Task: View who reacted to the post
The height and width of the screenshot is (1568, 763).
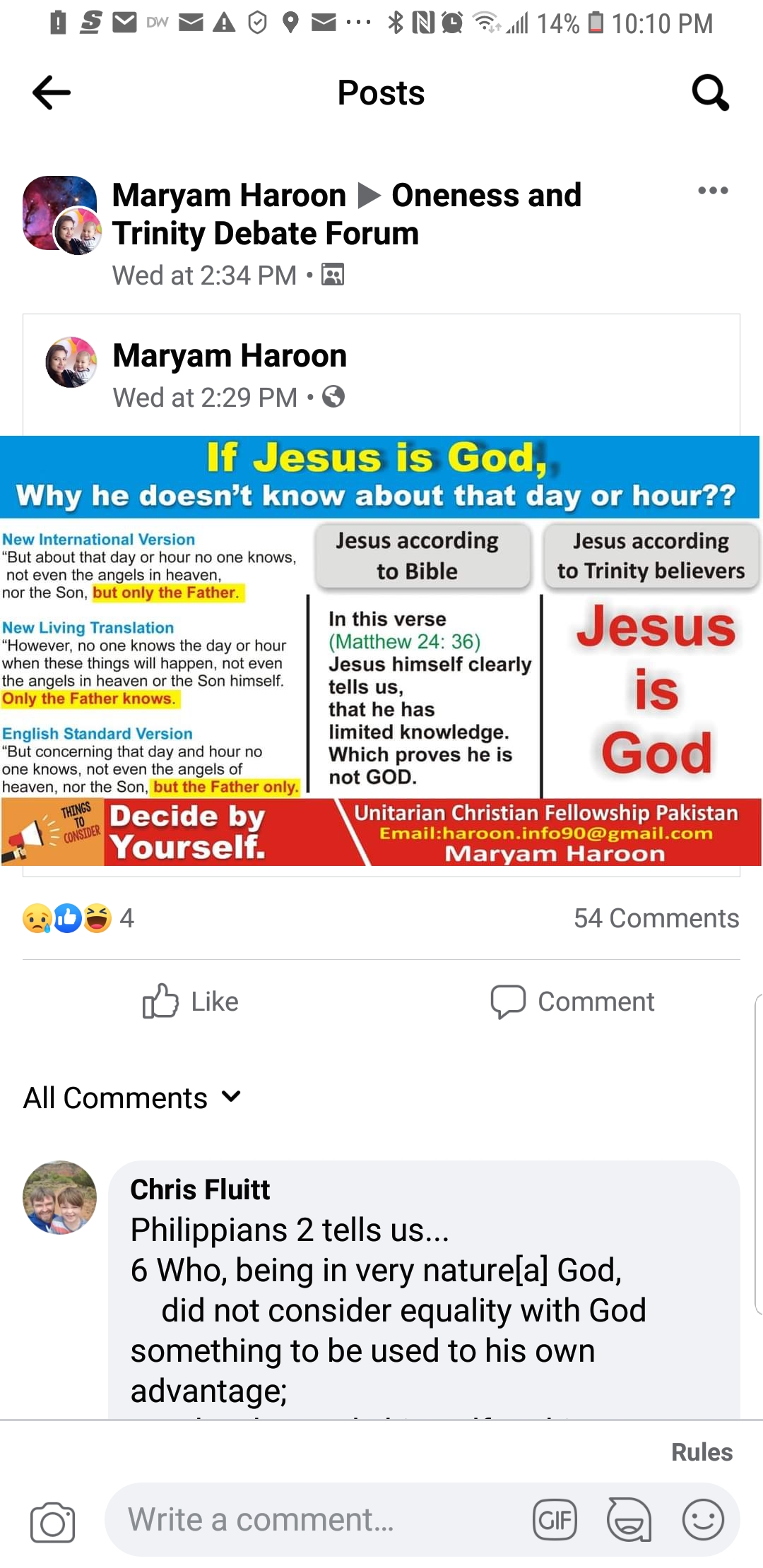Action: [78, 918]
